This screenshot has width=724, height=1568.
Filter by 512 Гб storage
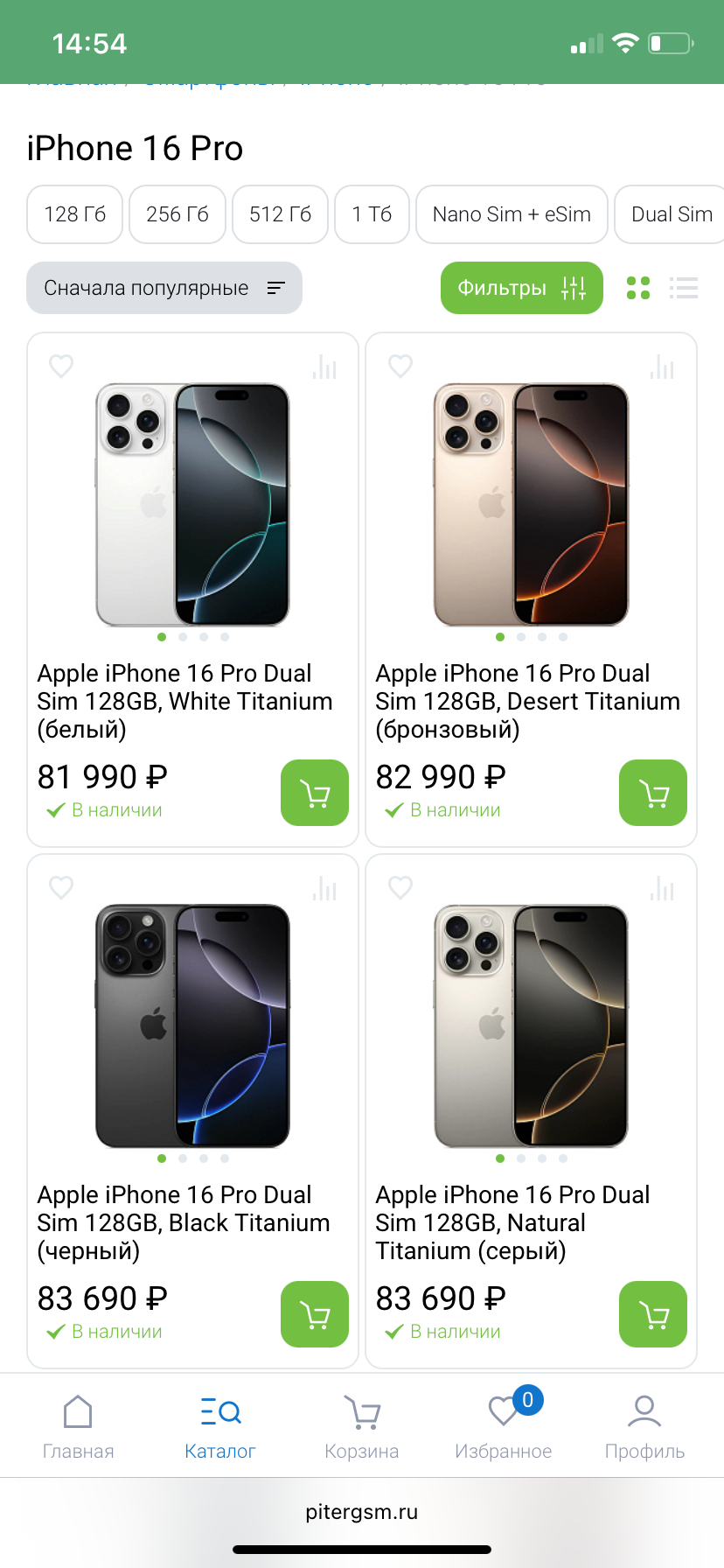[x=280, y=214]
